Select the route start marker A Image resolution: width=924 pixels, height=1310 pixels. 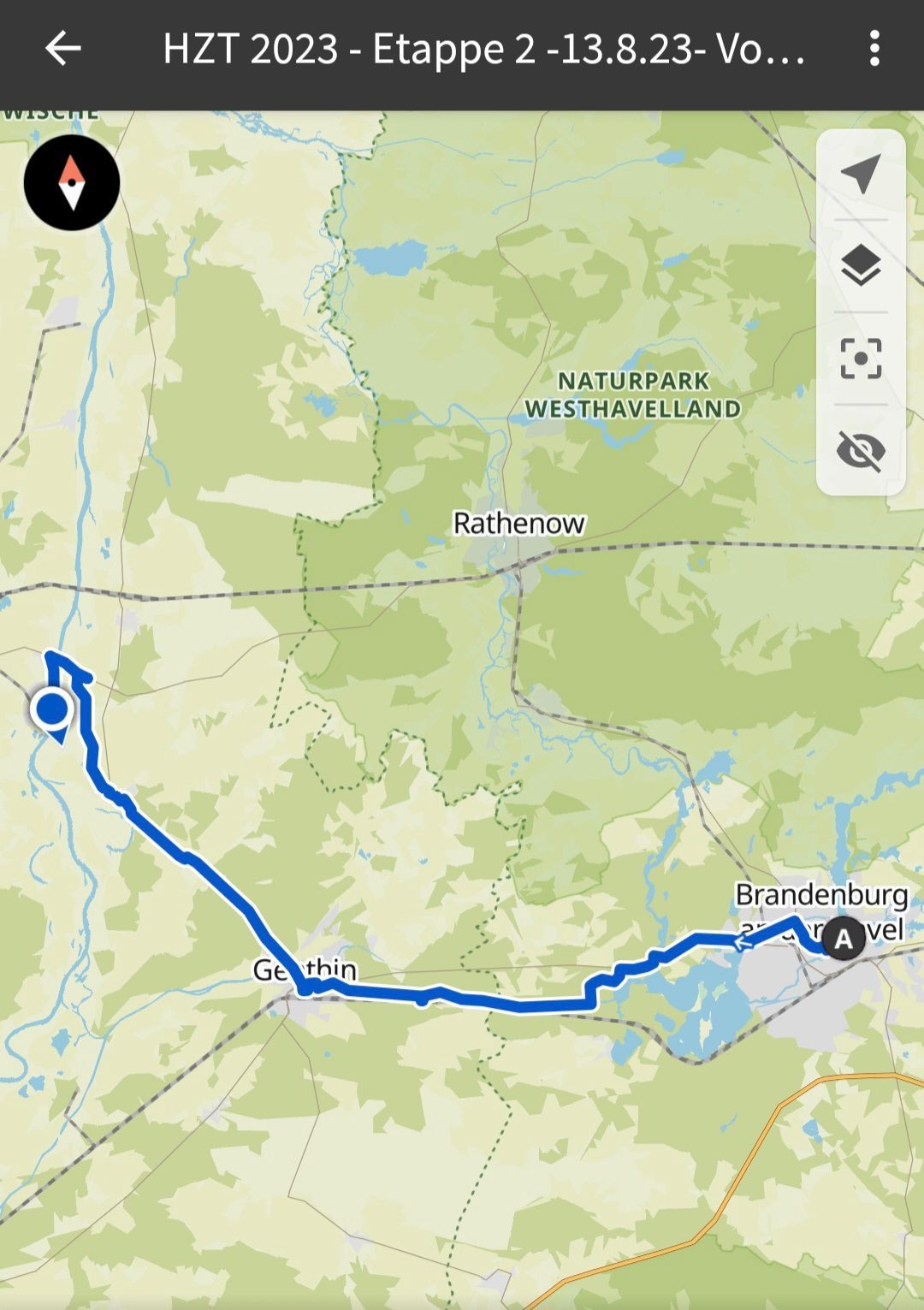pos(844,940)
